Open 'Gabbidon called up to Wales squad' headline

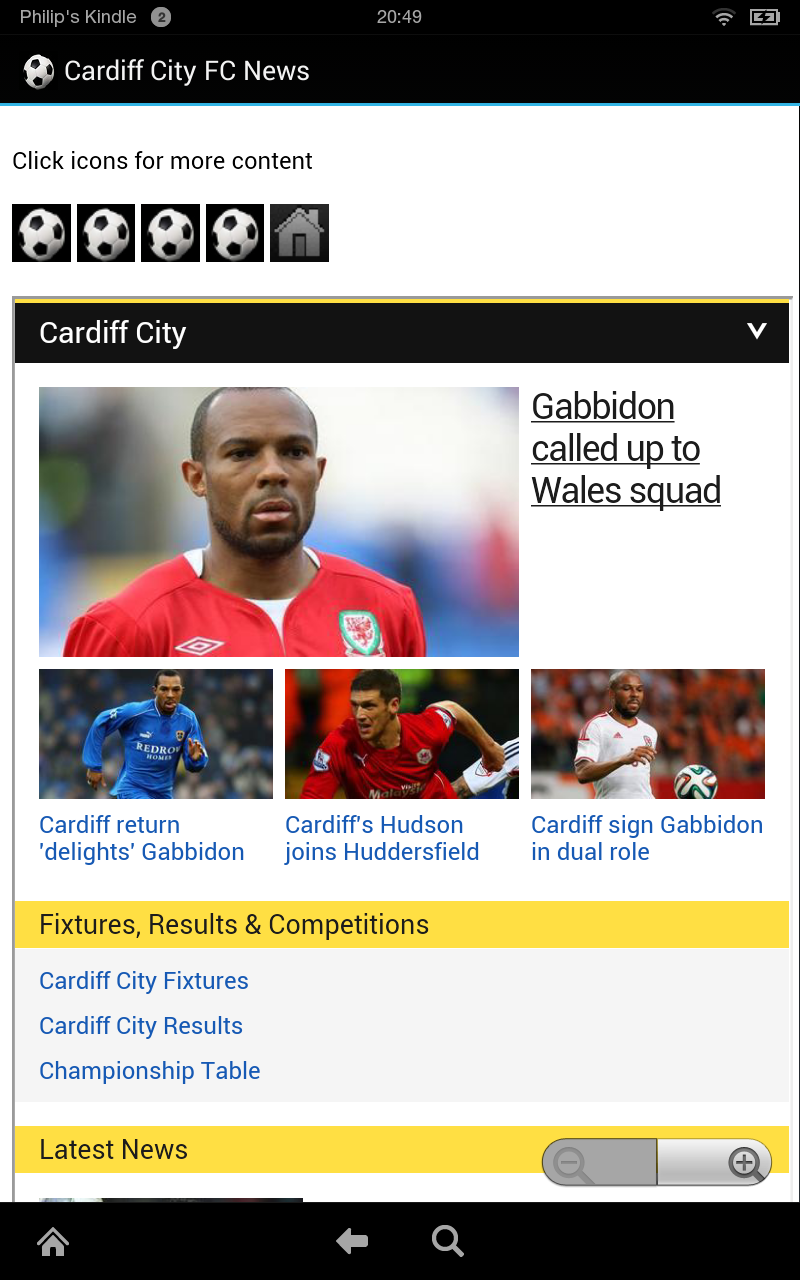625,449
